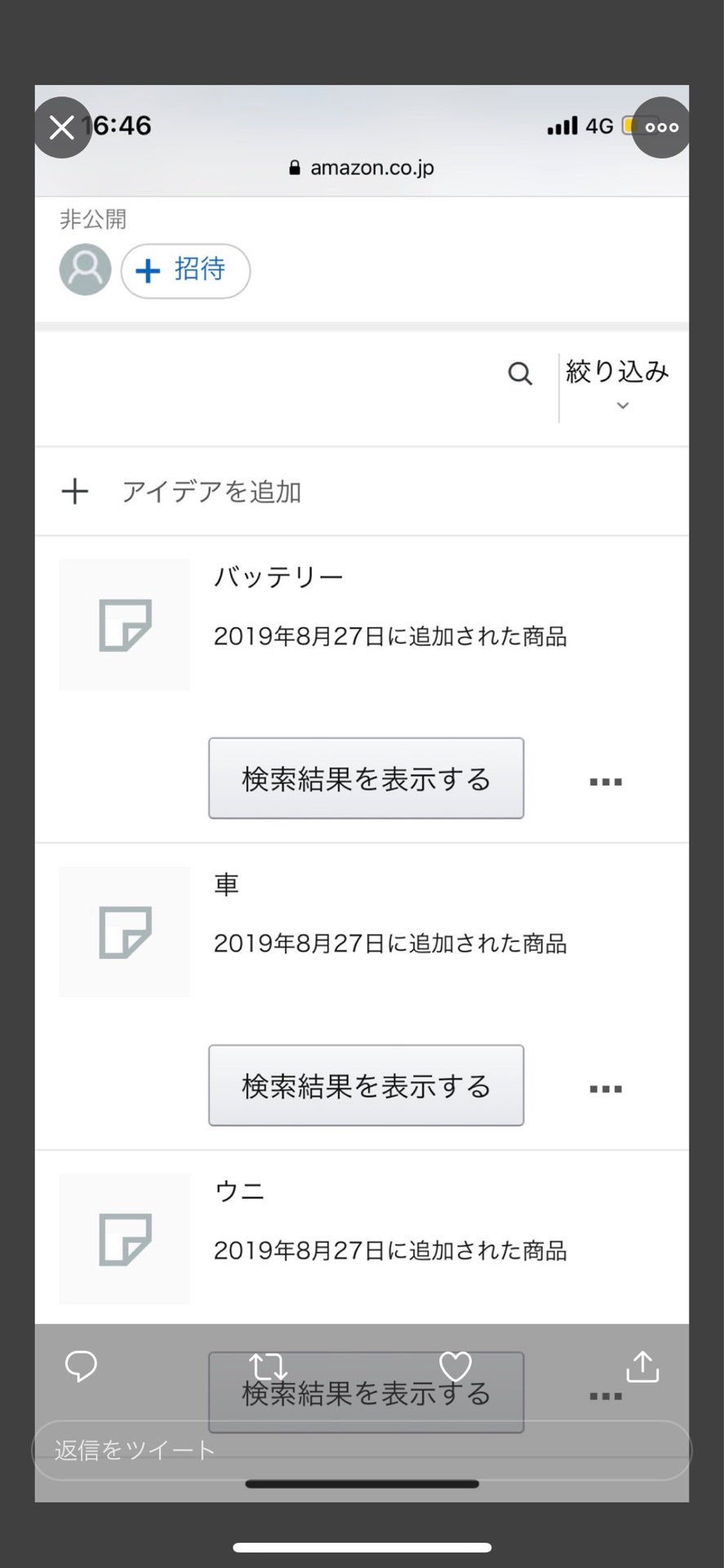Tap the placeholder note icon next to ウニ

pyautogui.click(x=124, y=1238)
